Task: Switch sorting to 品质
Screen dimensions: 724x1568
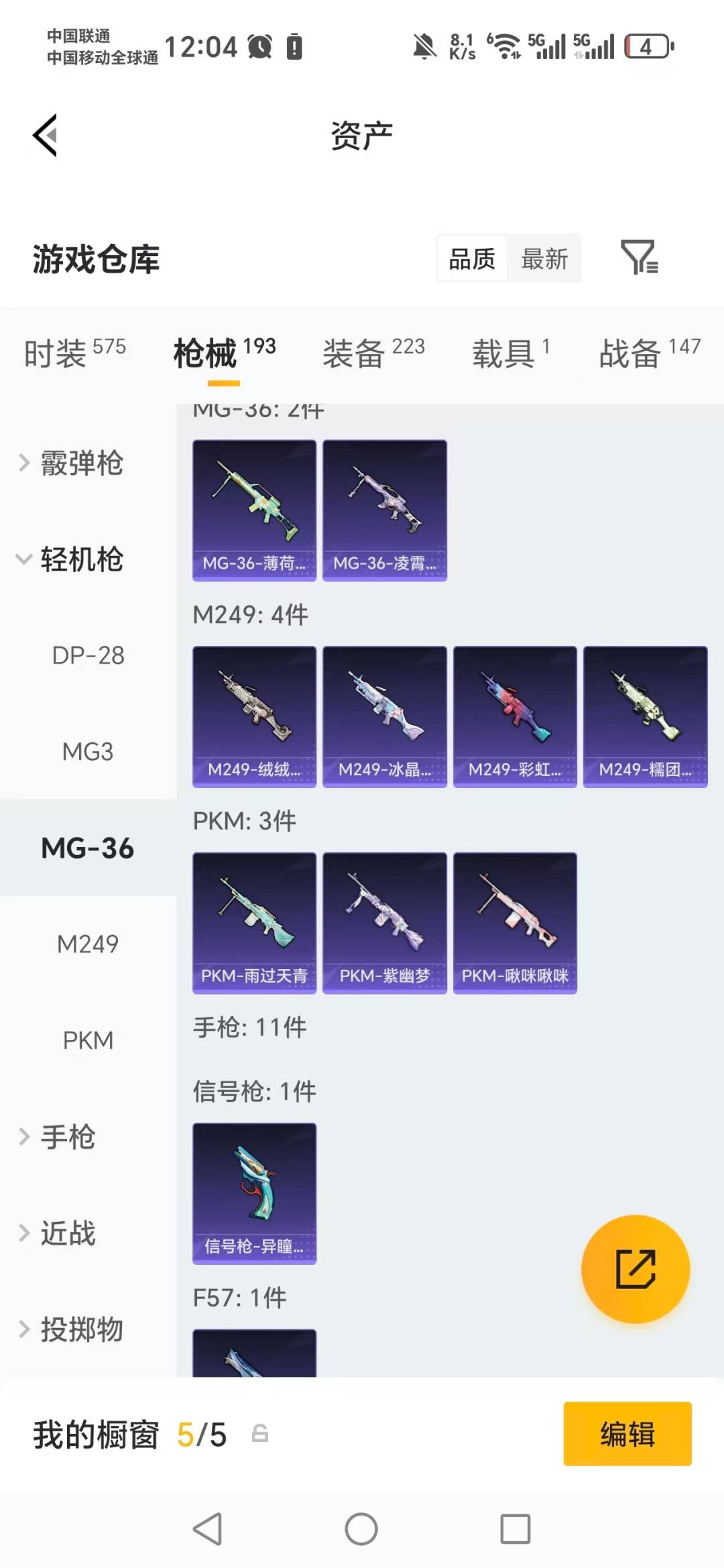Action: tap(472, 258)
